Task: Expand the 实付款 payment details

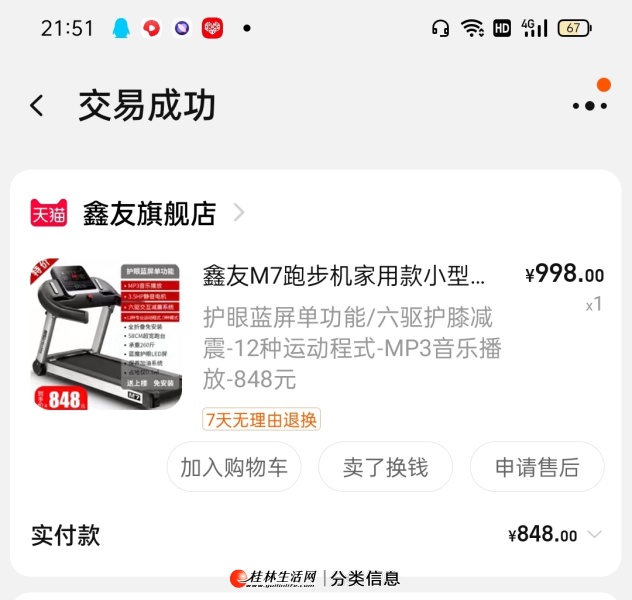Action: (x=594, y=535)
